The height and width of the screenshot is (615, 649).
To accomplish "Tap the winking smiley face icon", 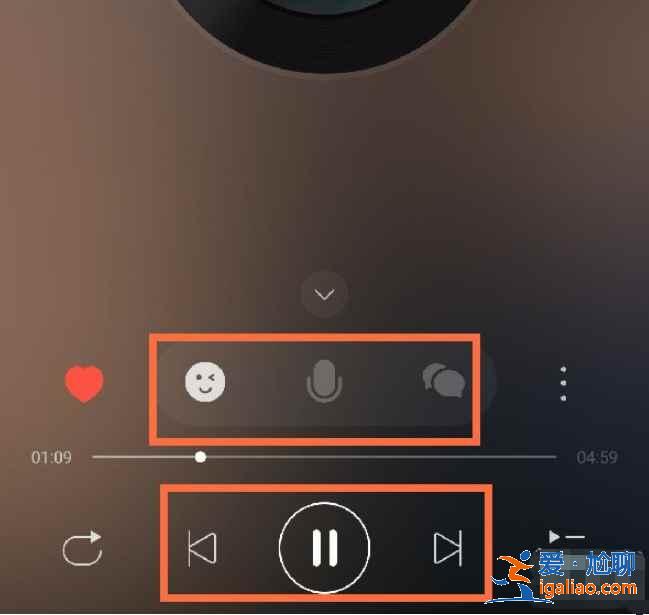I will (x=206, y=381).
